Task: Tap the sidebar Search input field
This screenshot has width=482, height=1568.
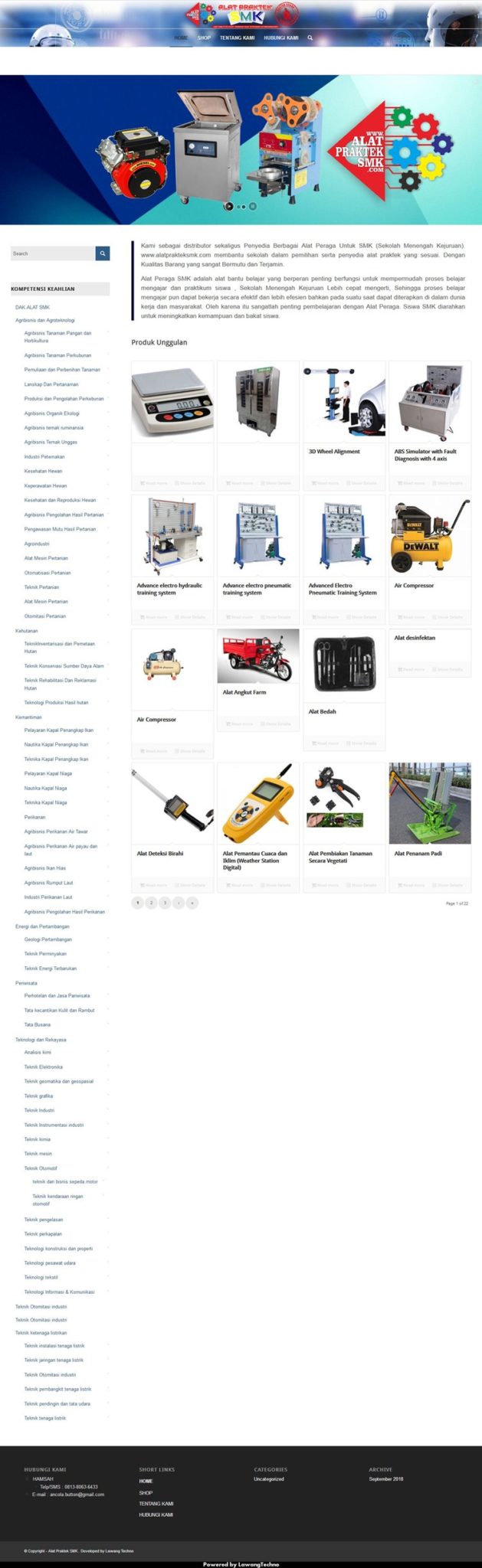Action: [52, 253]
